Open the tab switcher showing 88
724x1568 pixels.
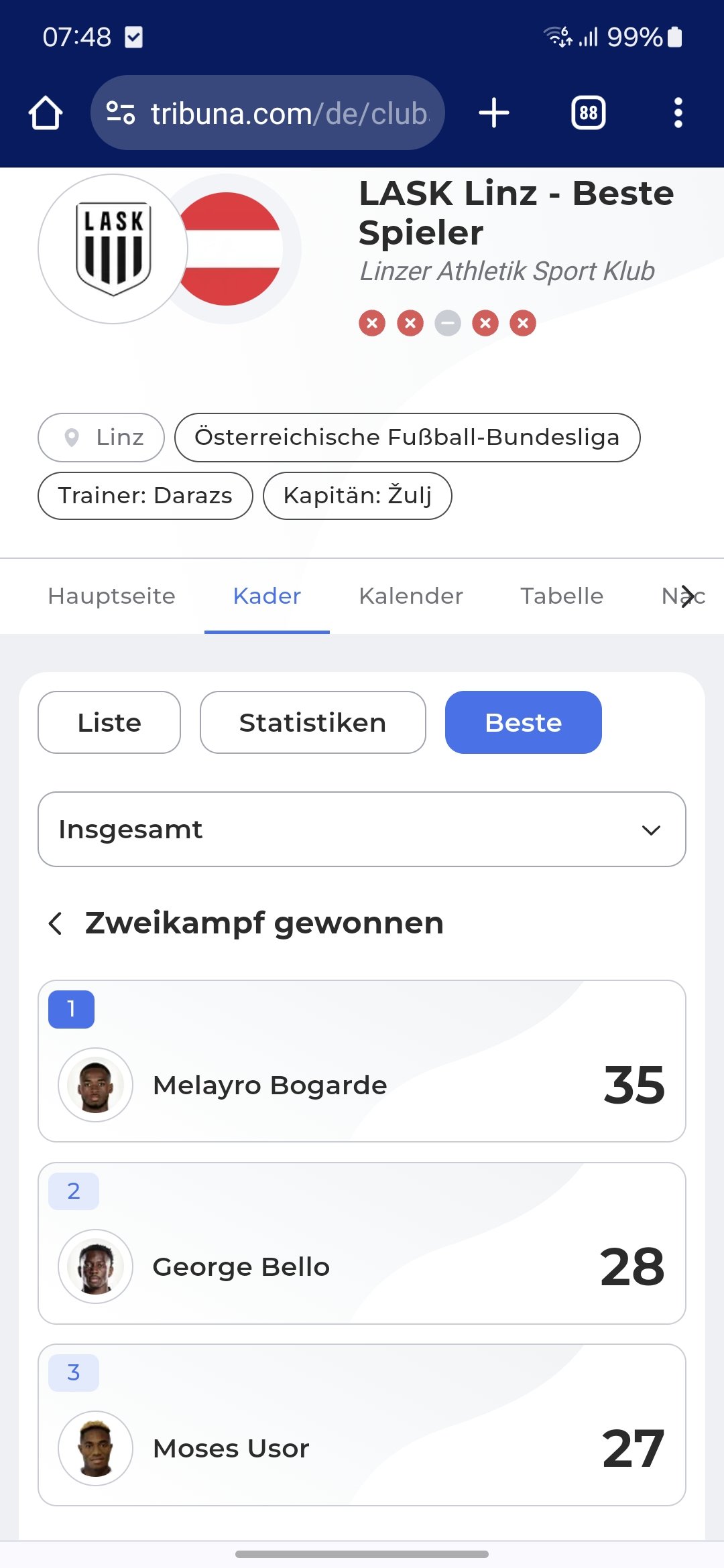(x=588, y=113)
